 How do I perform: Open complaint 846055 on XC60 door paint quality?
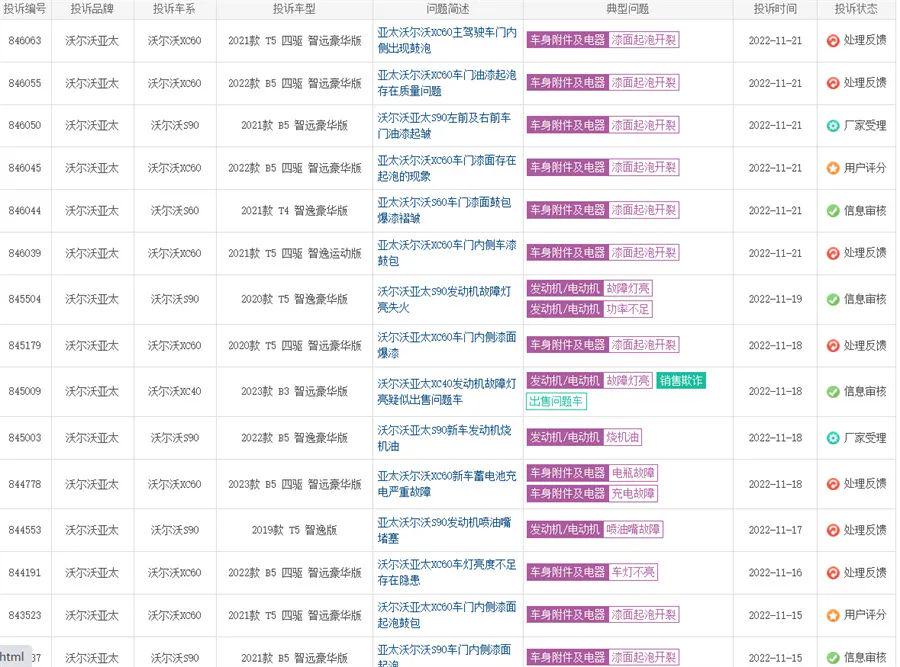coord(447,82)
